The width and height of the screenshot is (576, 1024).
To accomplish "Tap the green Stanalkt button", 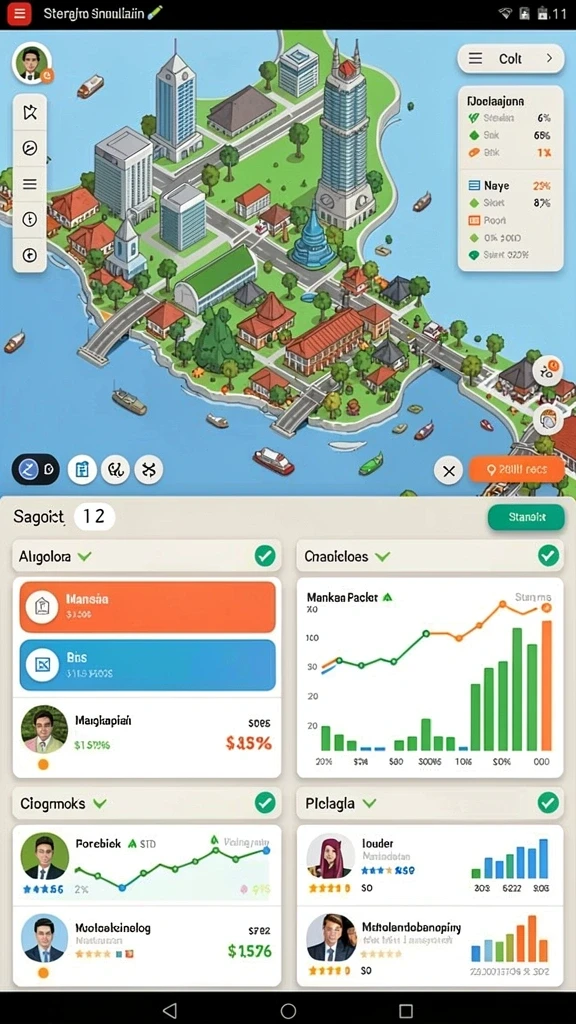I will (x=526, y=517).
